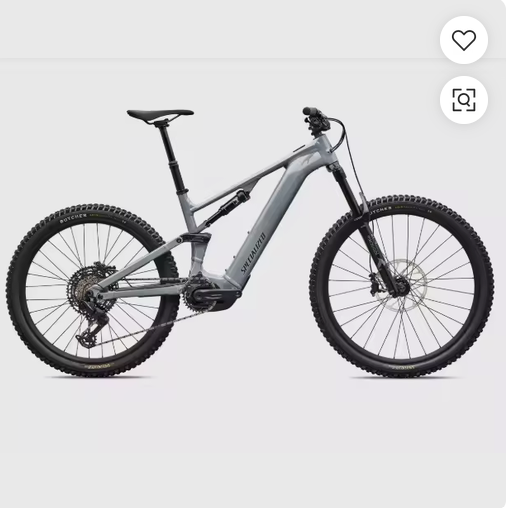Add the bike to favorites with the heart icon
508x508 pixels.
464,40
